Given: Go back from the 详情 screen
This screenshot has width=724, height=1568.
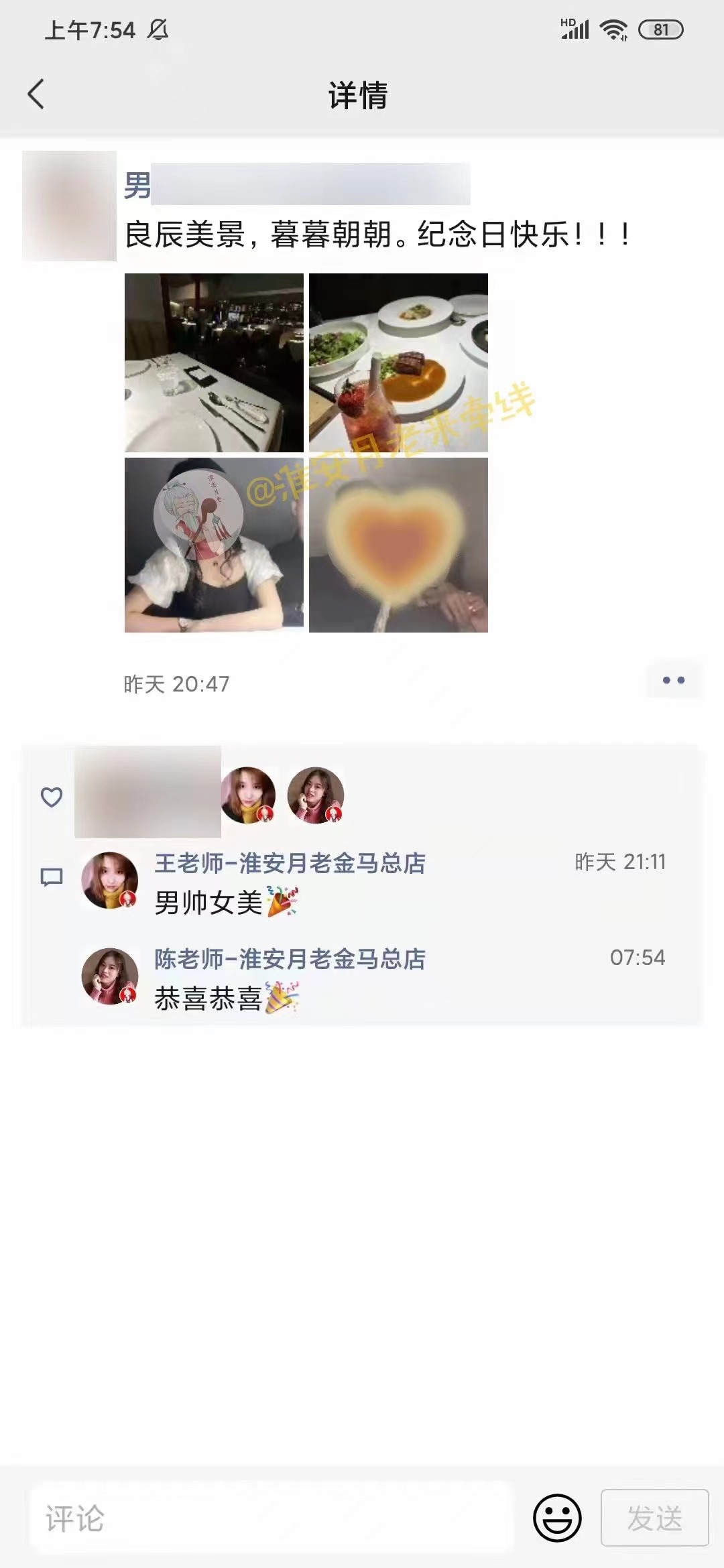Looking at the screenshot, I should [x=36, y=94].
